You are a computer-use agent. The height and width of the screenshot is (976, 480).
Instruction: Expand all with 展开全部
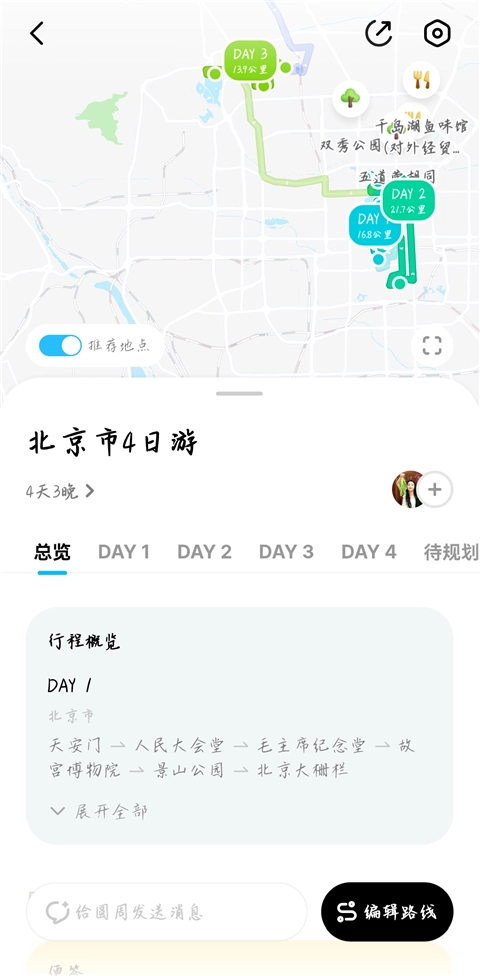(99, 811)
